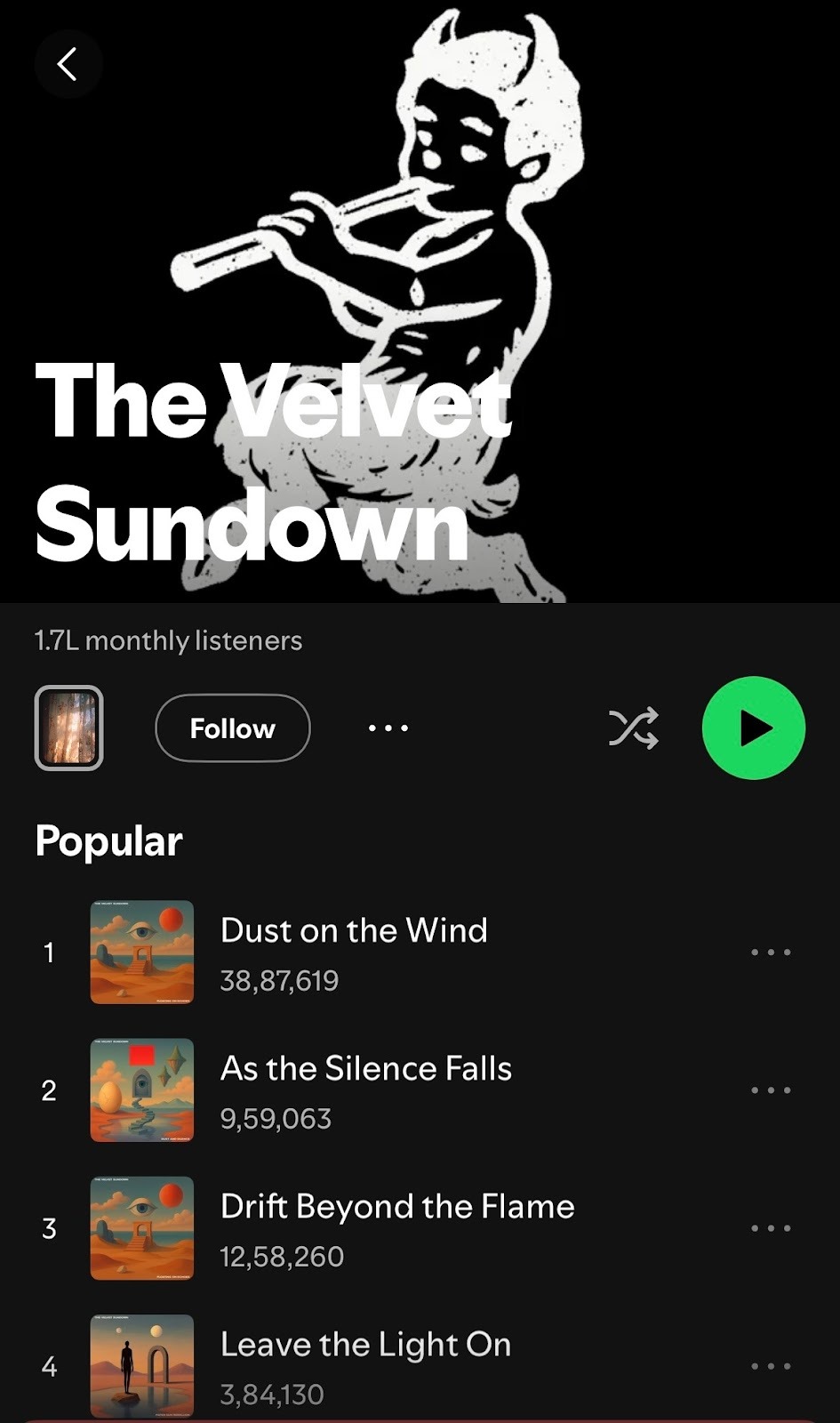Open more options for Drift Beyond the Flame
The image size is (840, 1423).
[x=770, y=1228]
